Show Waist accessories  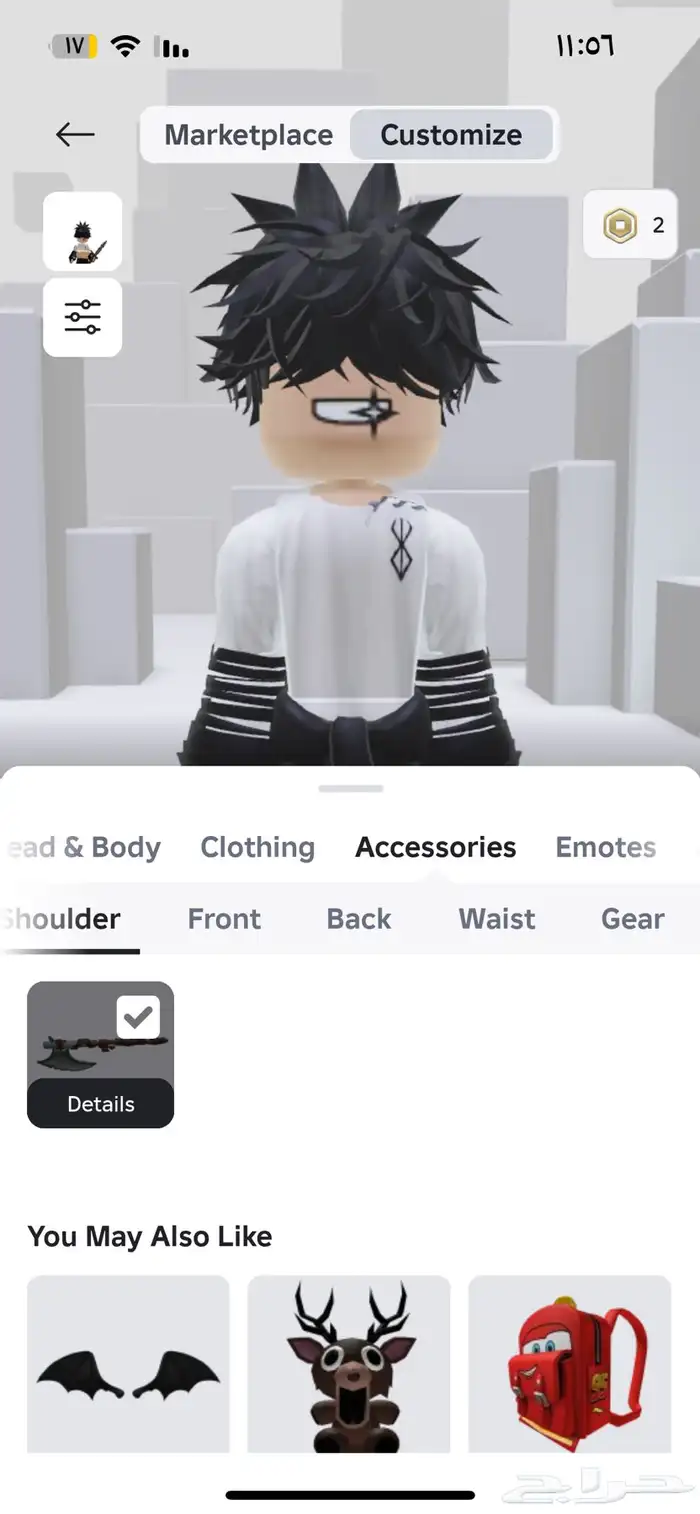tap(497, 919)
